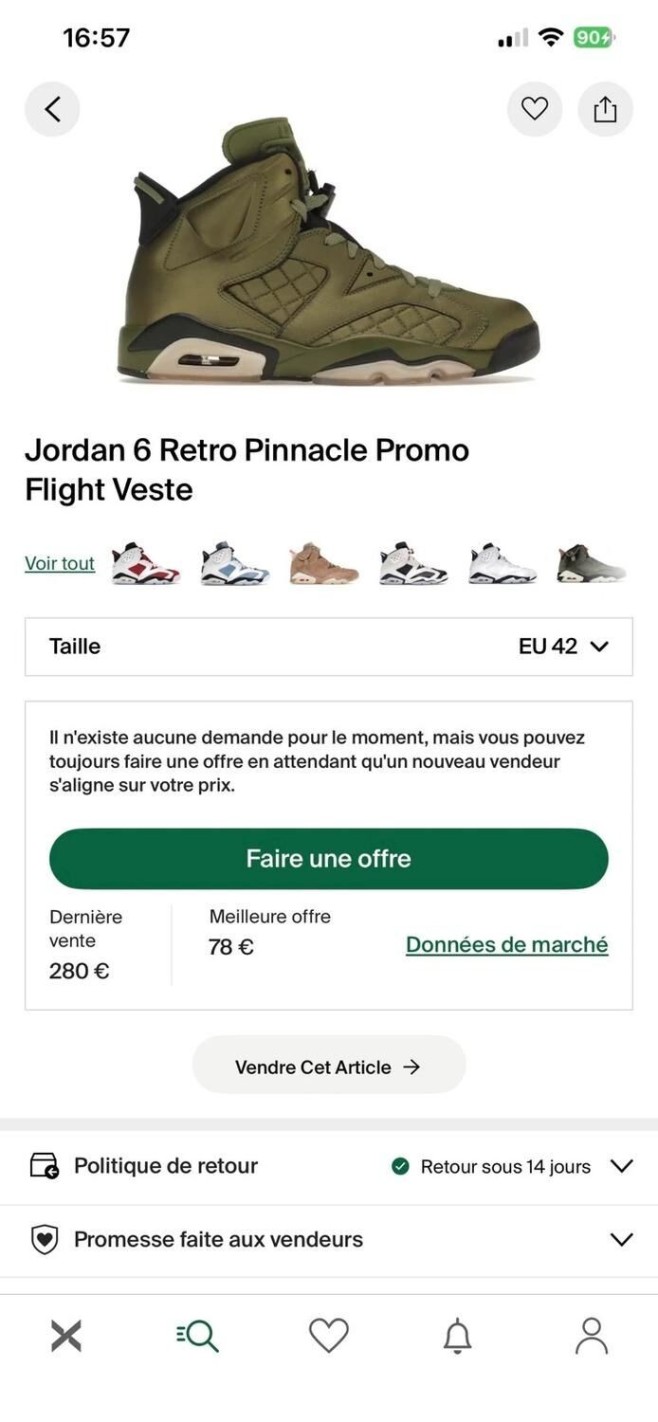Viewport: 658px width, 1422px height.
Task: View the red and white Jordan 6 variant
Action: click(144, 563)
